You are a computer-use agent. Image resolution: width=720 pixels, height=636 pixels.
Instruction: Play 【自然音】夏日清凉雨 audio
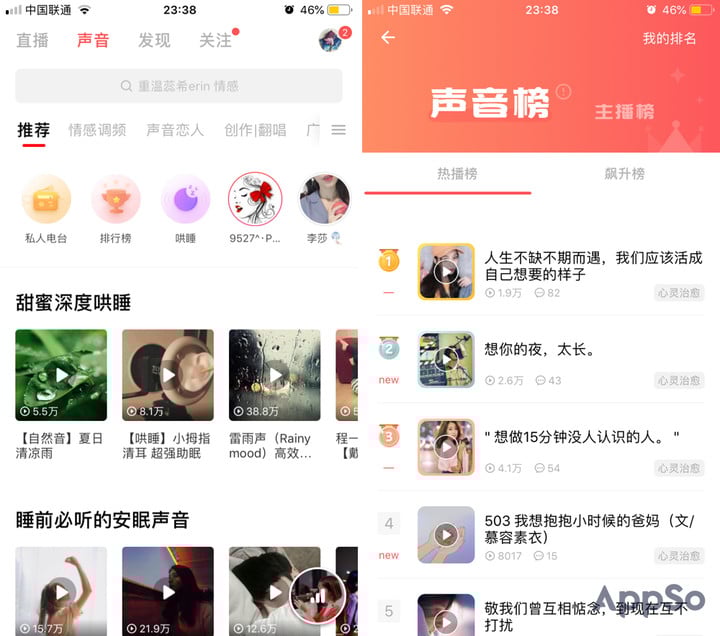coord(61,375)
